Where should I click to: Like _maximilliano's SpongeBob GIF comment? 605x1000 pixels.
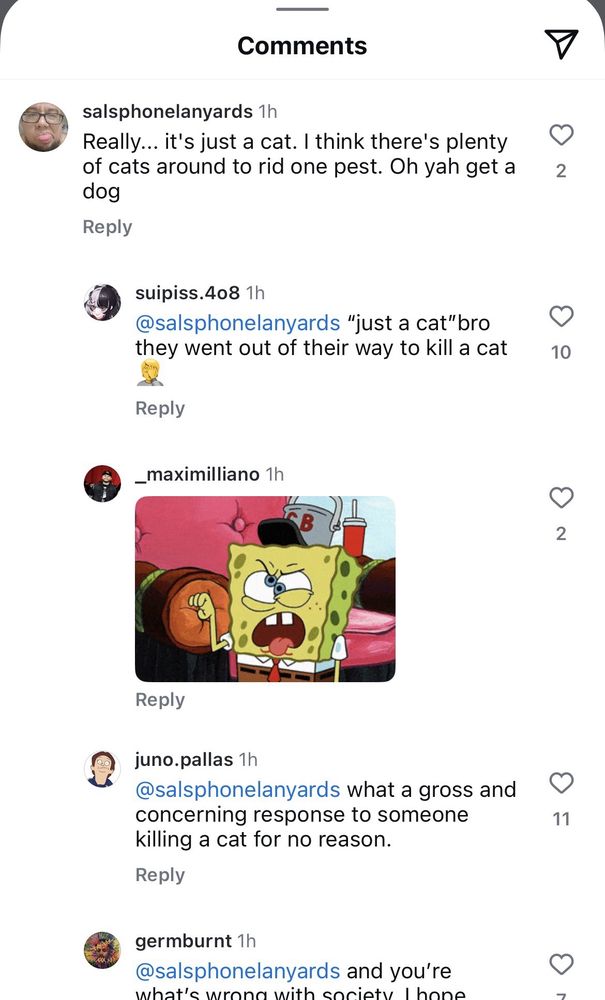561,497
